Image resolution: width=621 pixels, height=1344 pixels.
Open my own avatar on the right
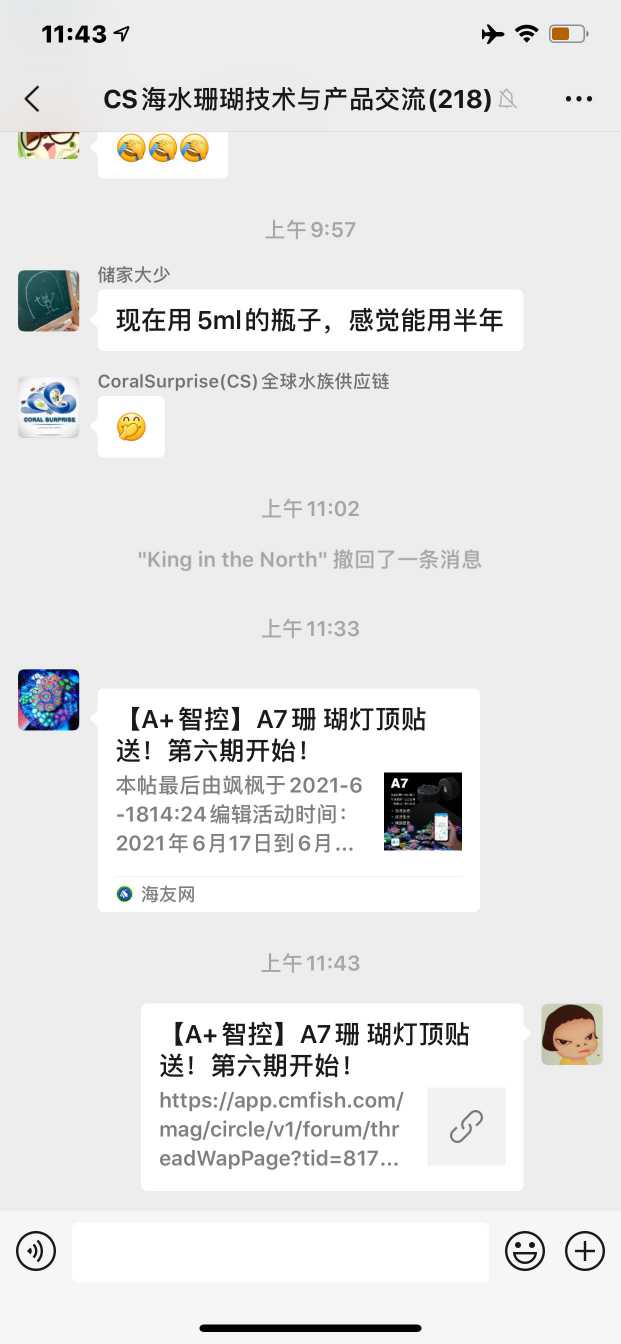point(572,1034)
